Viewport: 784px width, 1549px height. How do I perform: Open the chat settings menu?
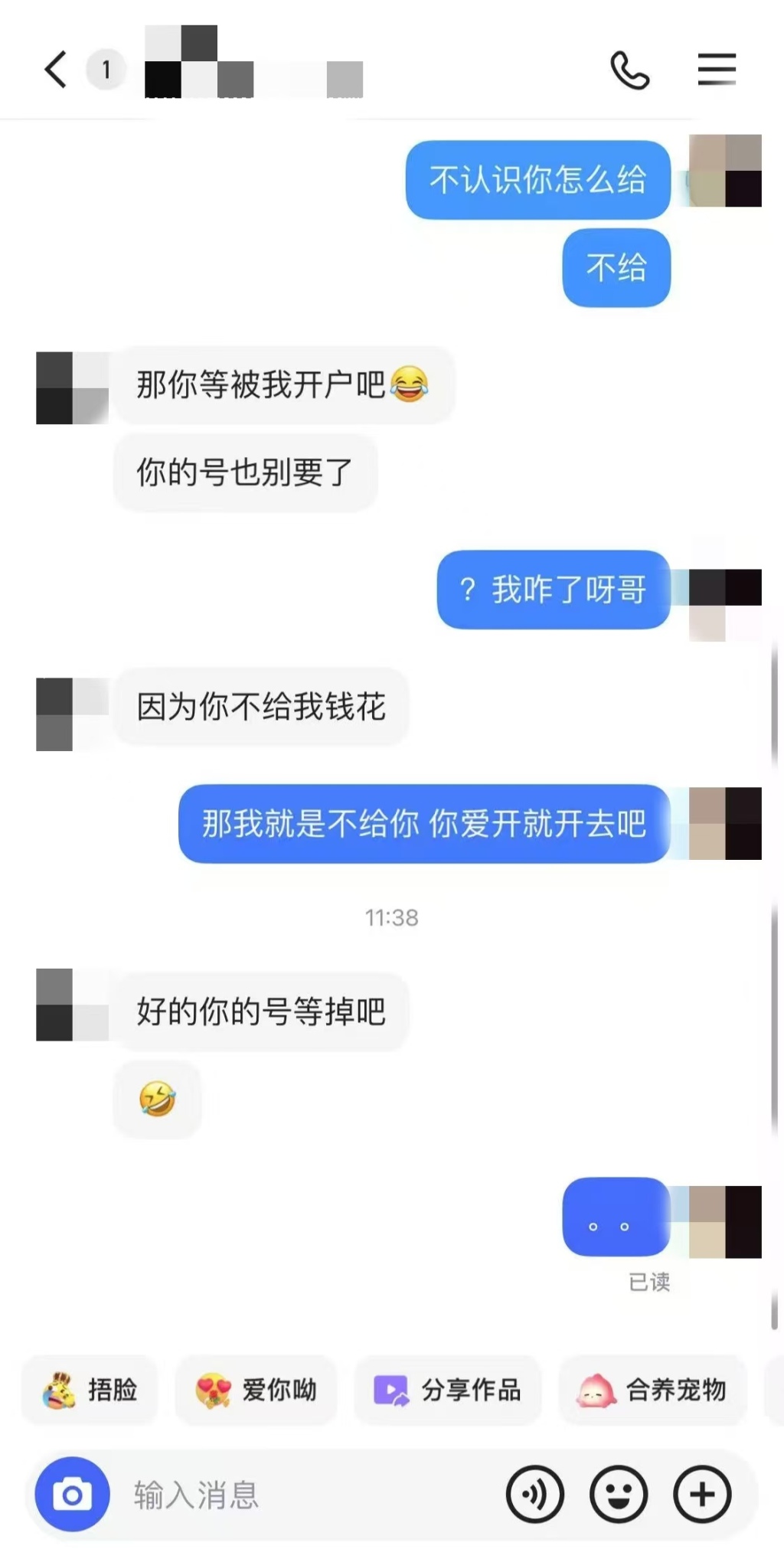pos(717,70)
